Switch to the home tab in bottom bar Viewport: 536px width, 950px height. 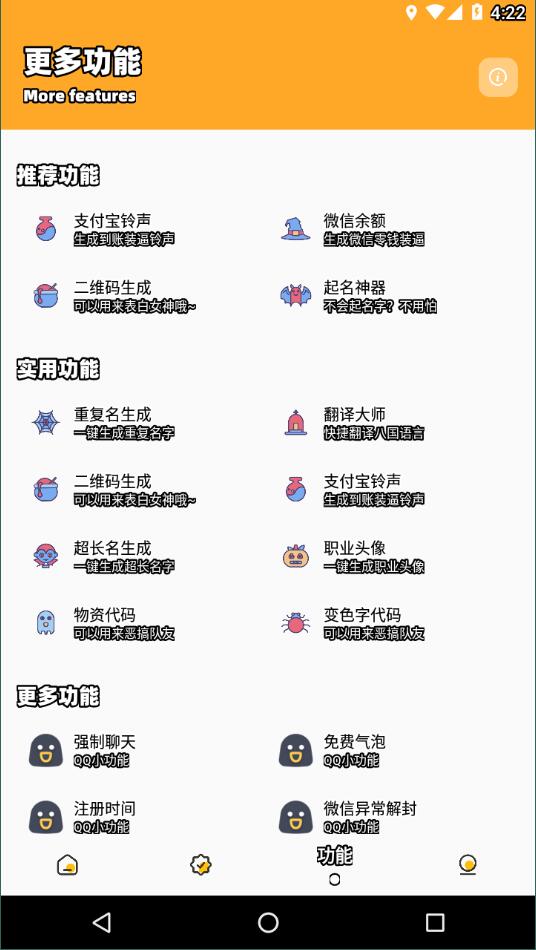point(67,865)
